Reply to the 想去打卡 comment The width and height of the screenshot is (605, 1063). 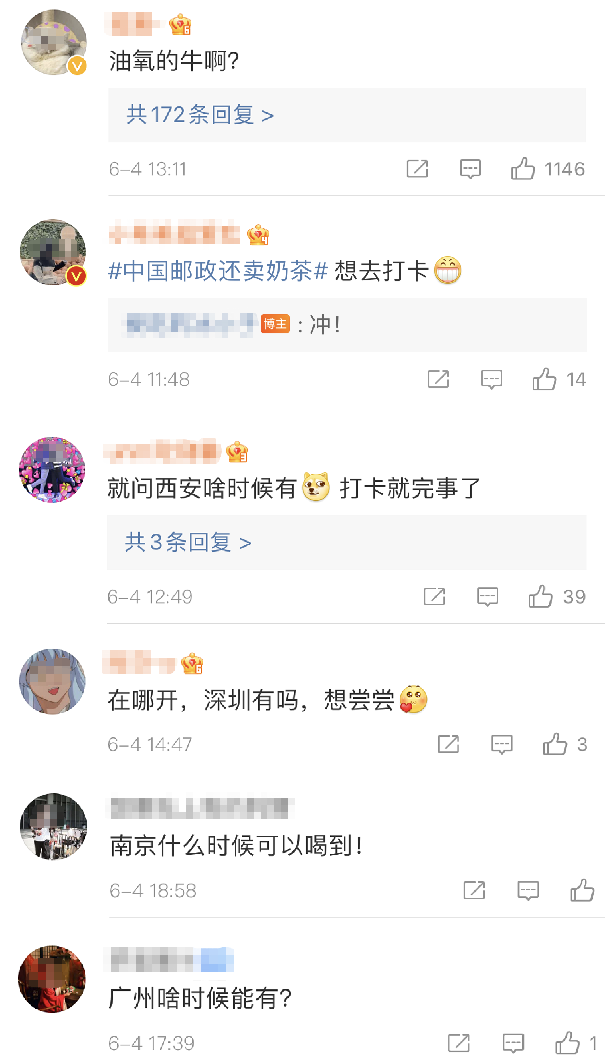pos(492,380)
